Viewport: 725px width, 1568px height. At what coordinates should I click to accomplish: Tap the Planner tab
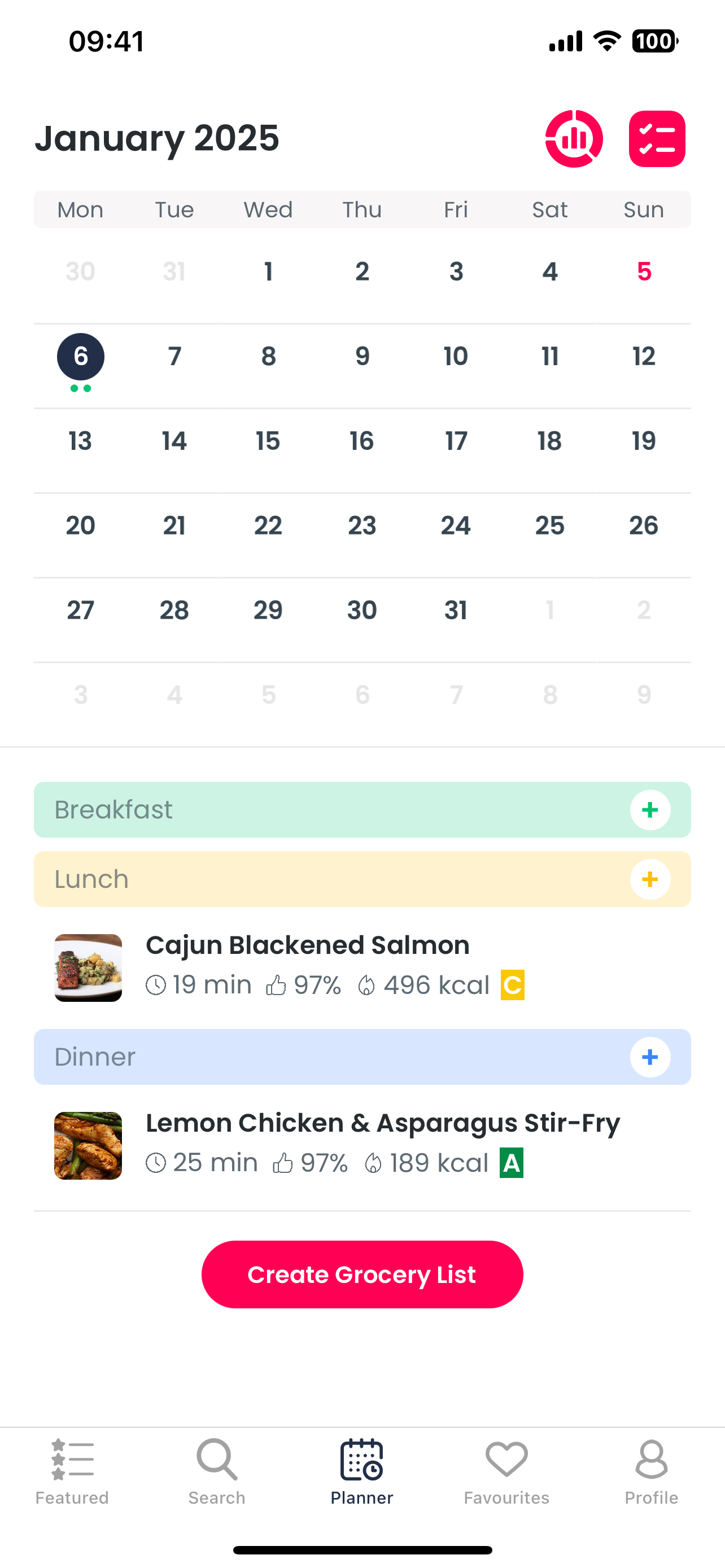point(361,1472)
